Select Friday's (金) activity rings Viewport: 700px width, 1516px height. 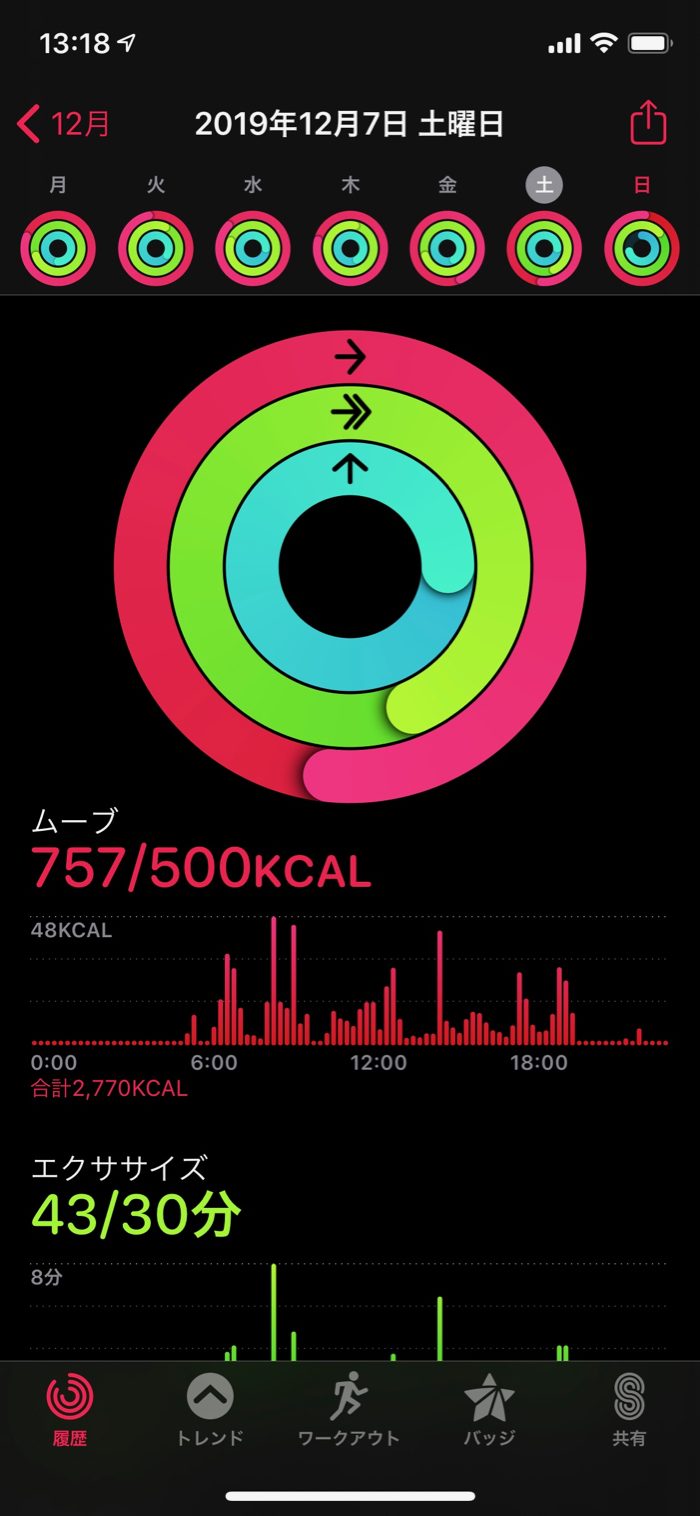click(447, 248)
